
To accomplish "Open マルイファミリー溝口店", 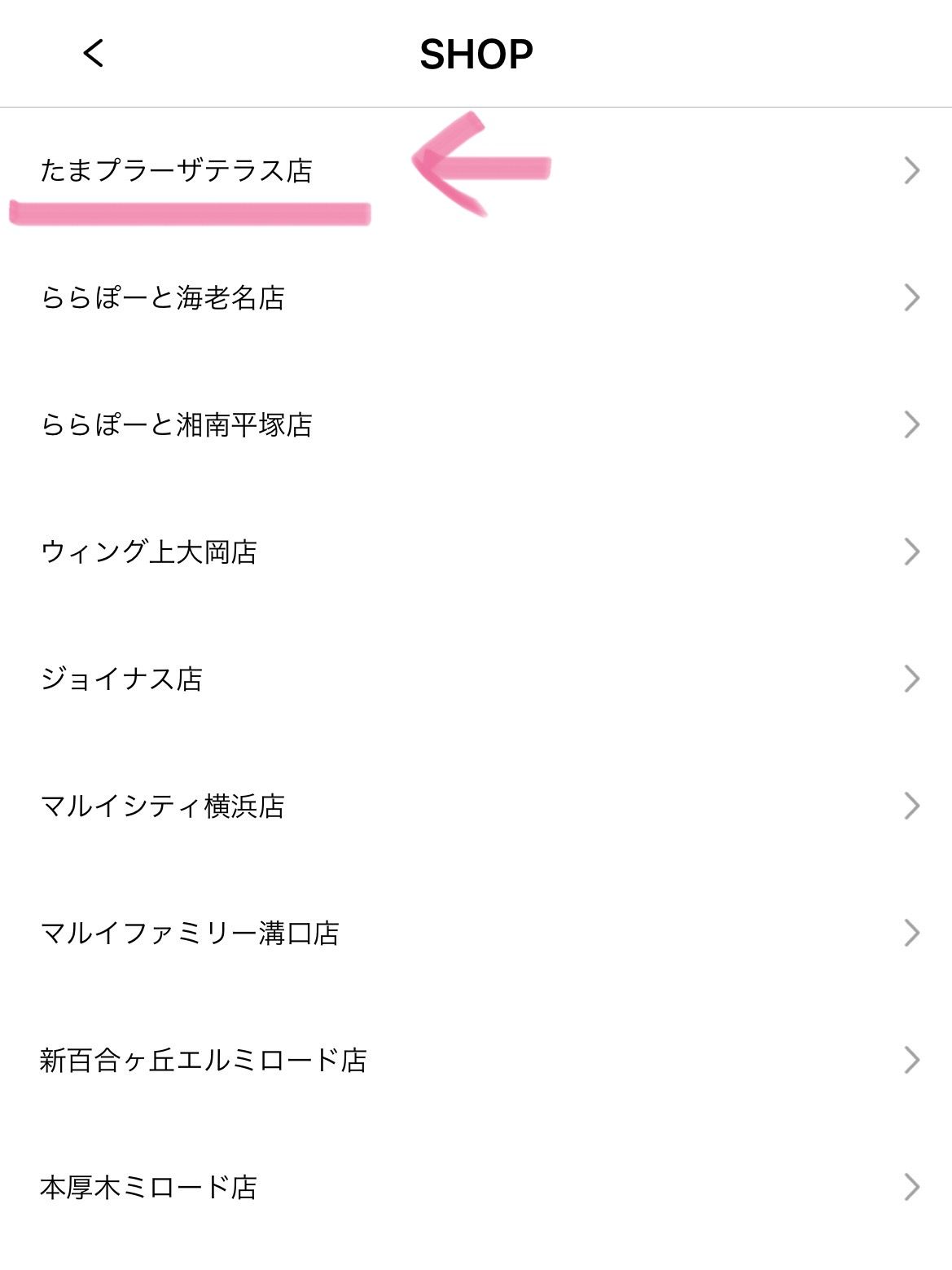I will (x=190, y=933).
